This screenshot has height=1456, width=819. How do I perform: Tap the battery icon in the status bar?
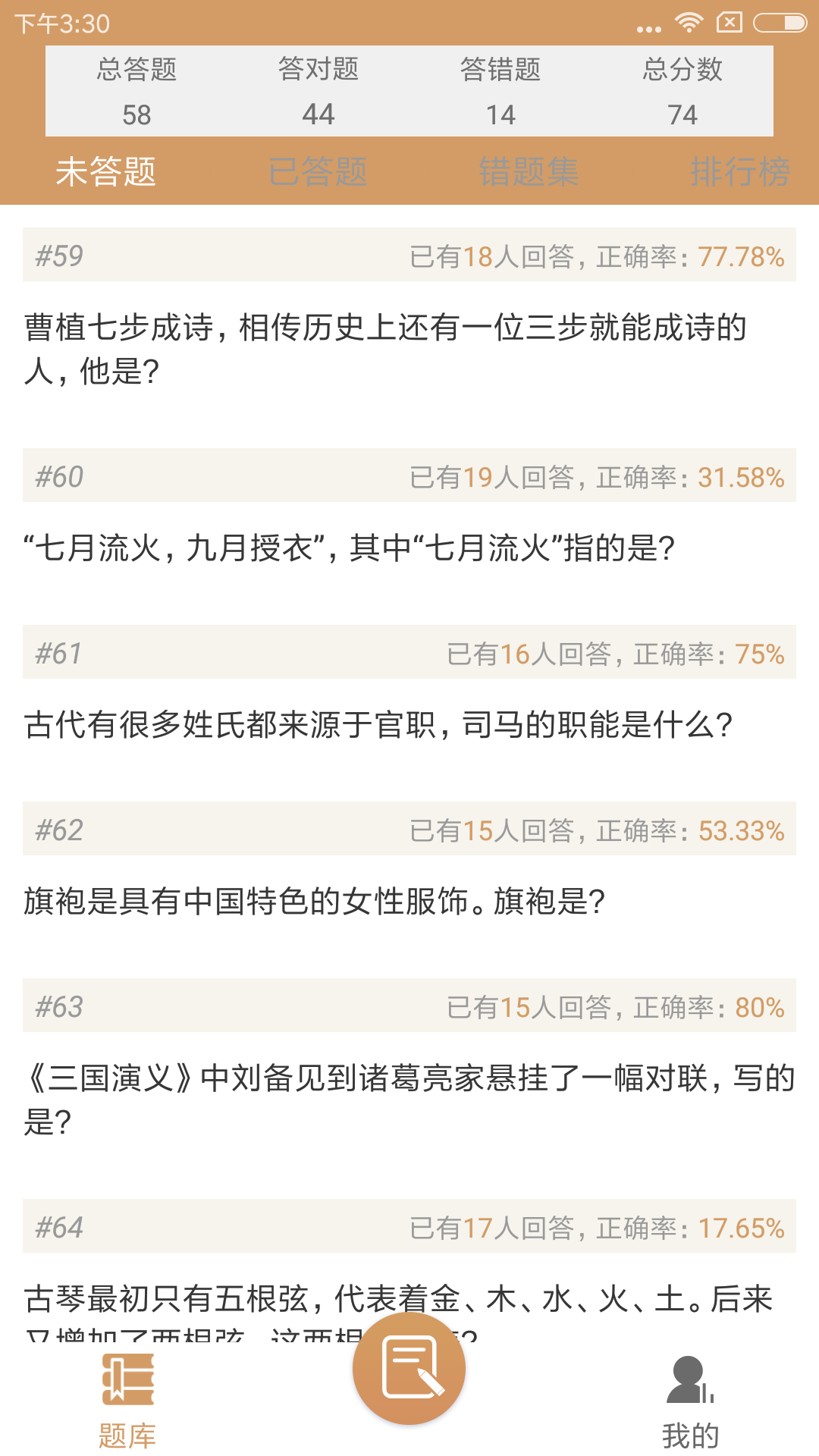(x=780, y=23)
